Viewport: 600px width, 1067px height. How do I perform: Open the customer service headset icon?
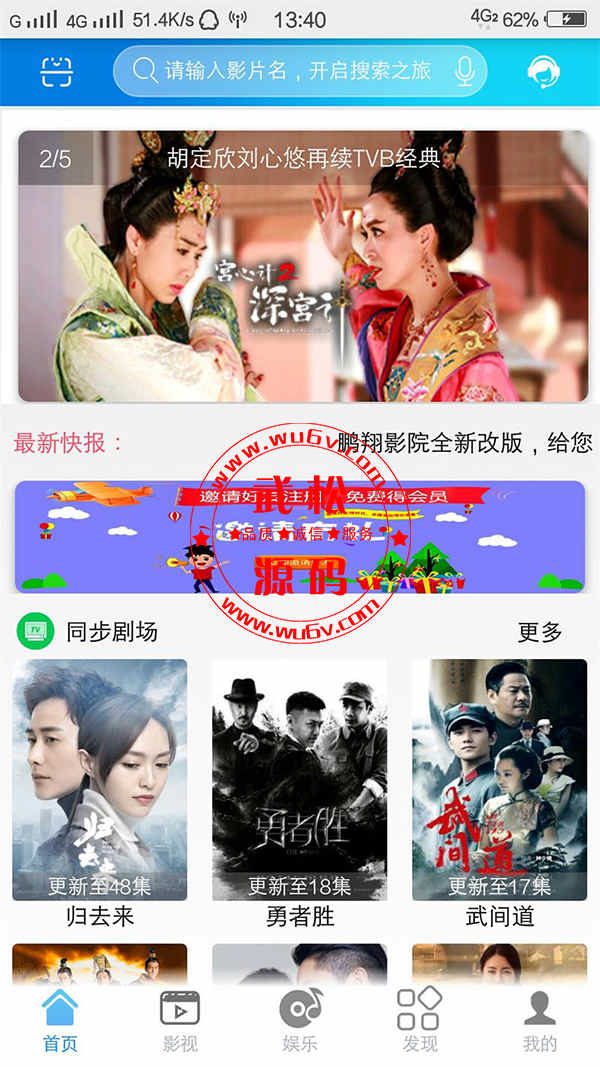544,71
